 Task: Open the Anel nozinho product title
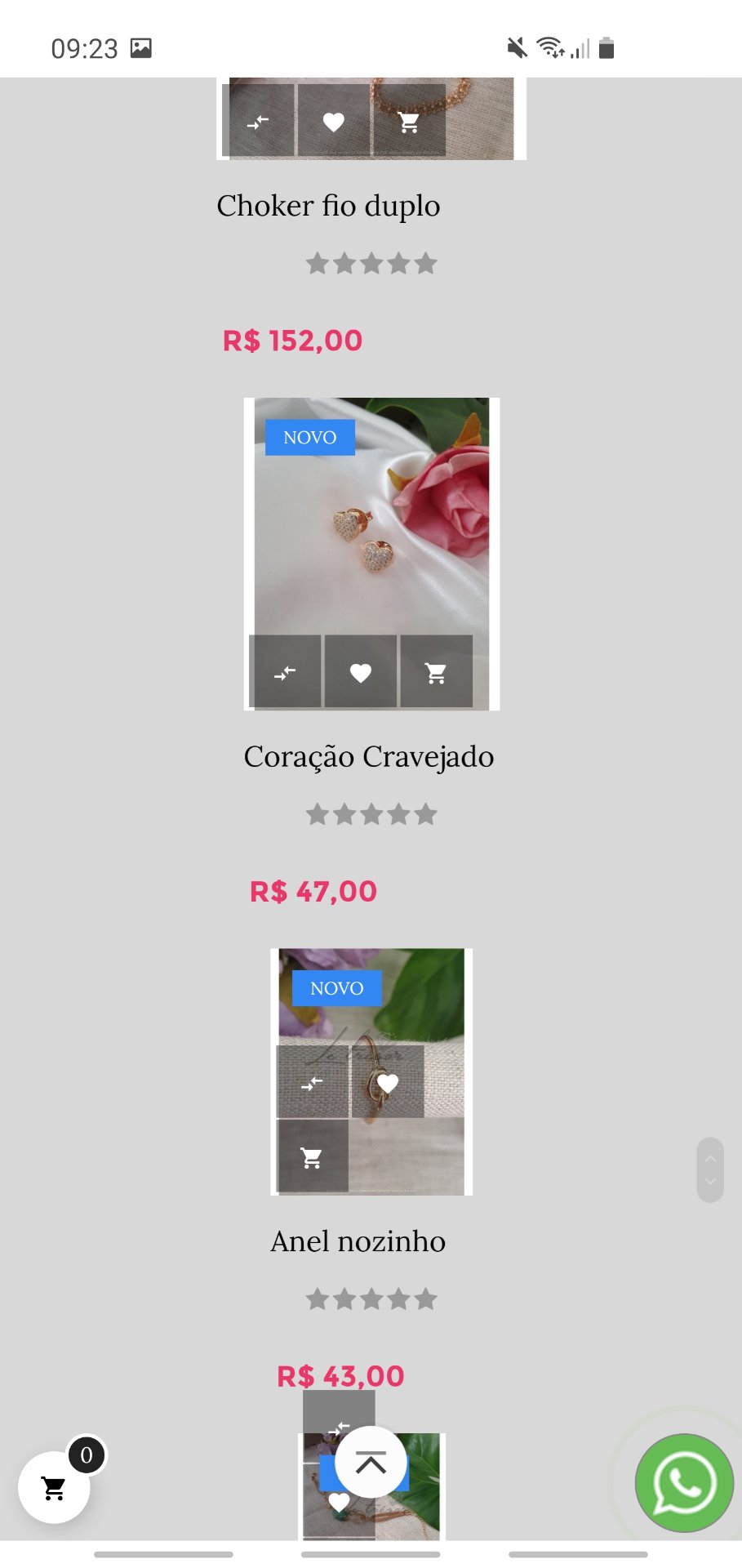point(358,1241)
